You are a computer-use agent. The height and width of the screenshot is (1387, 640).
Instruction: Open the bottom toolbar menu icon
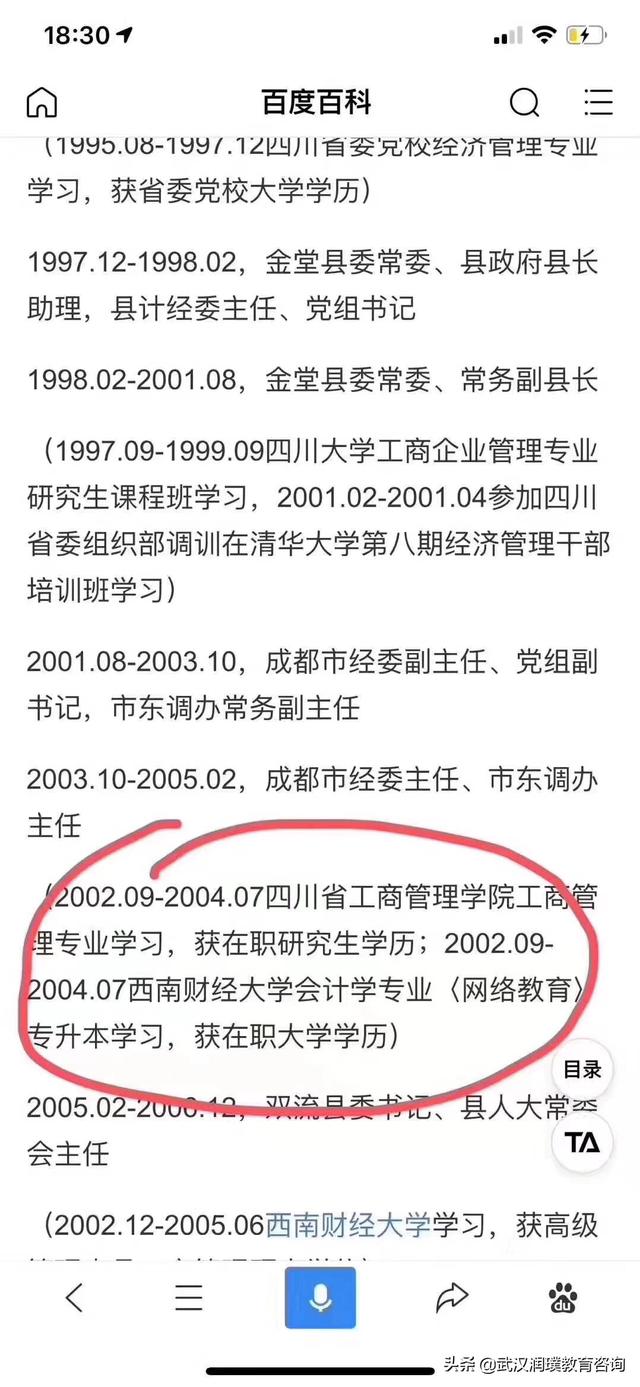coord(188,1298)
